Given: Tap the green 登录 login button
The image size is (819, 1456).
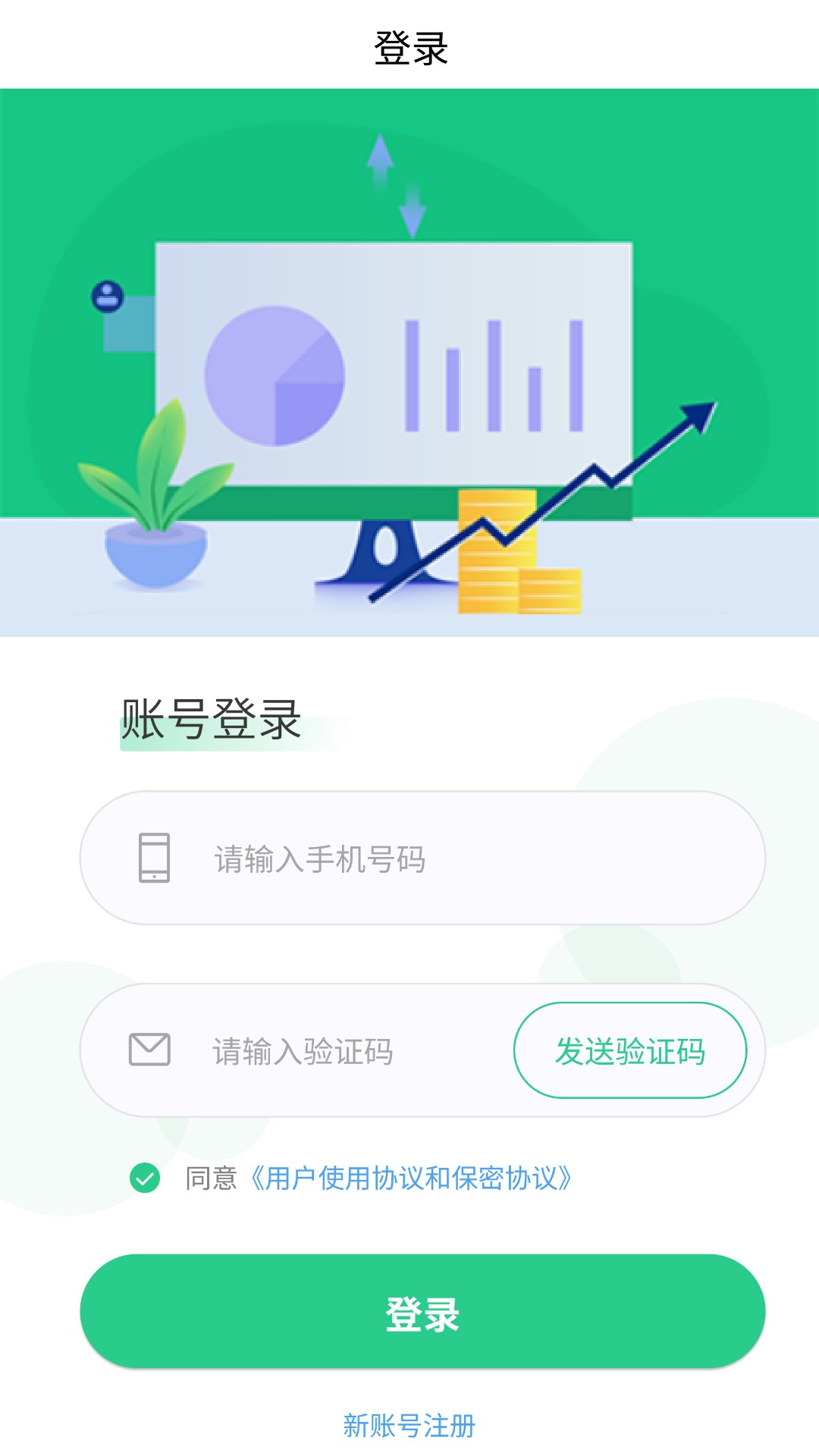Looking at the screenshot, I should (x=422, y=1312).
